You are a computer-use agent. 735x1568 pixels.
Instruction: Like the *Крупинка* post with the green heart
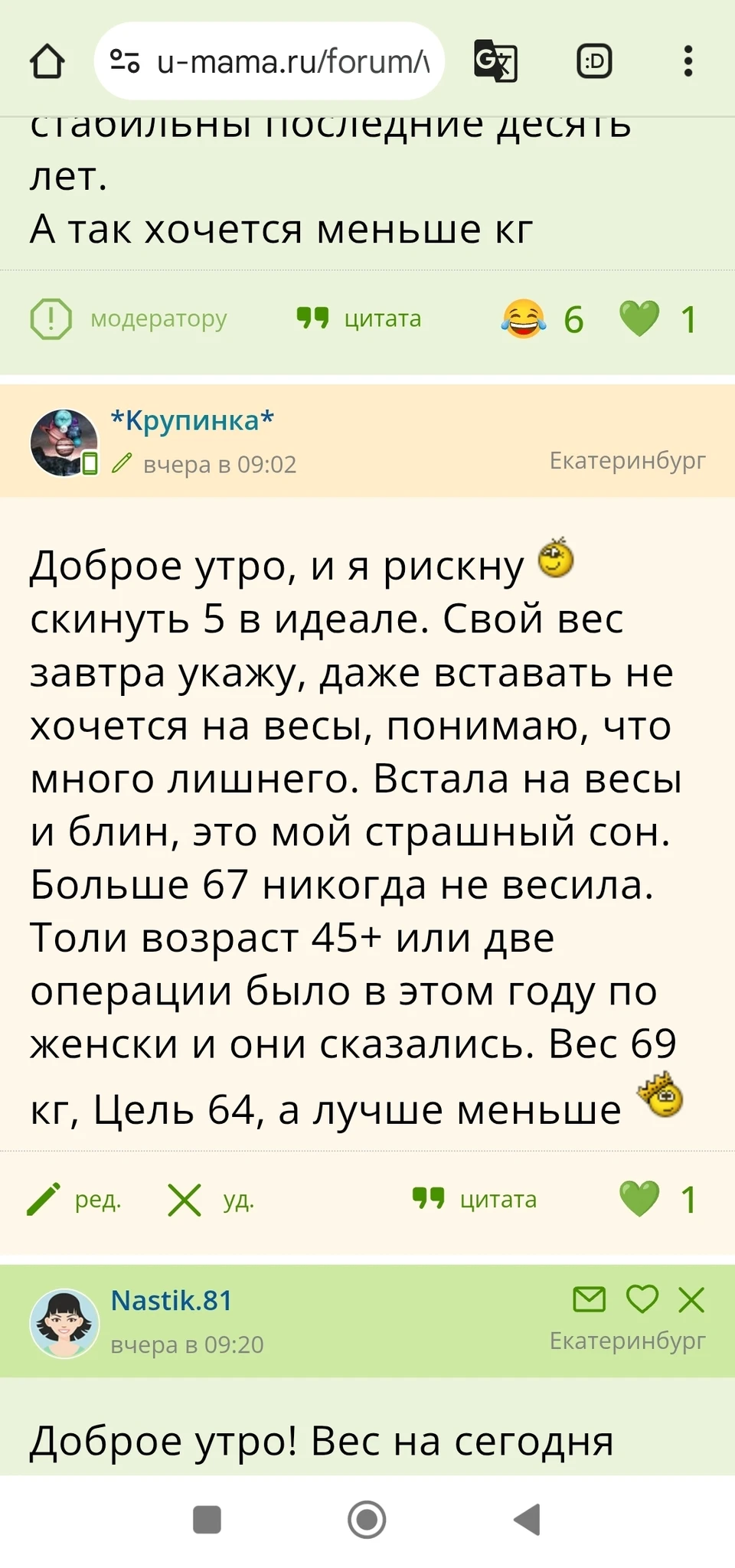point(640,1199)
